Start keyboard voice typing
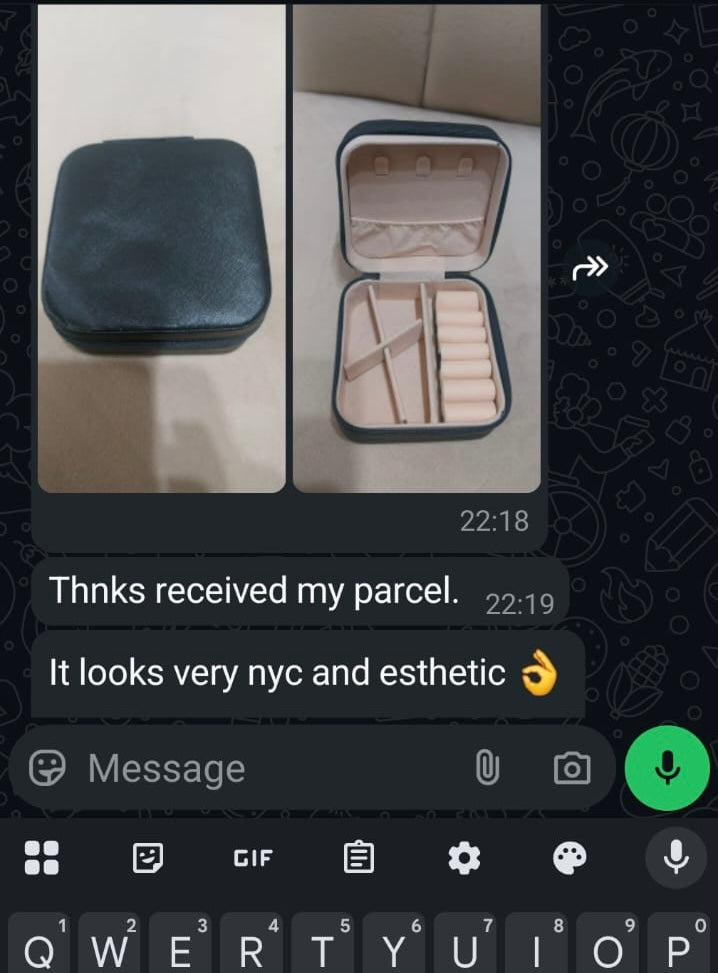 [677, 857]
